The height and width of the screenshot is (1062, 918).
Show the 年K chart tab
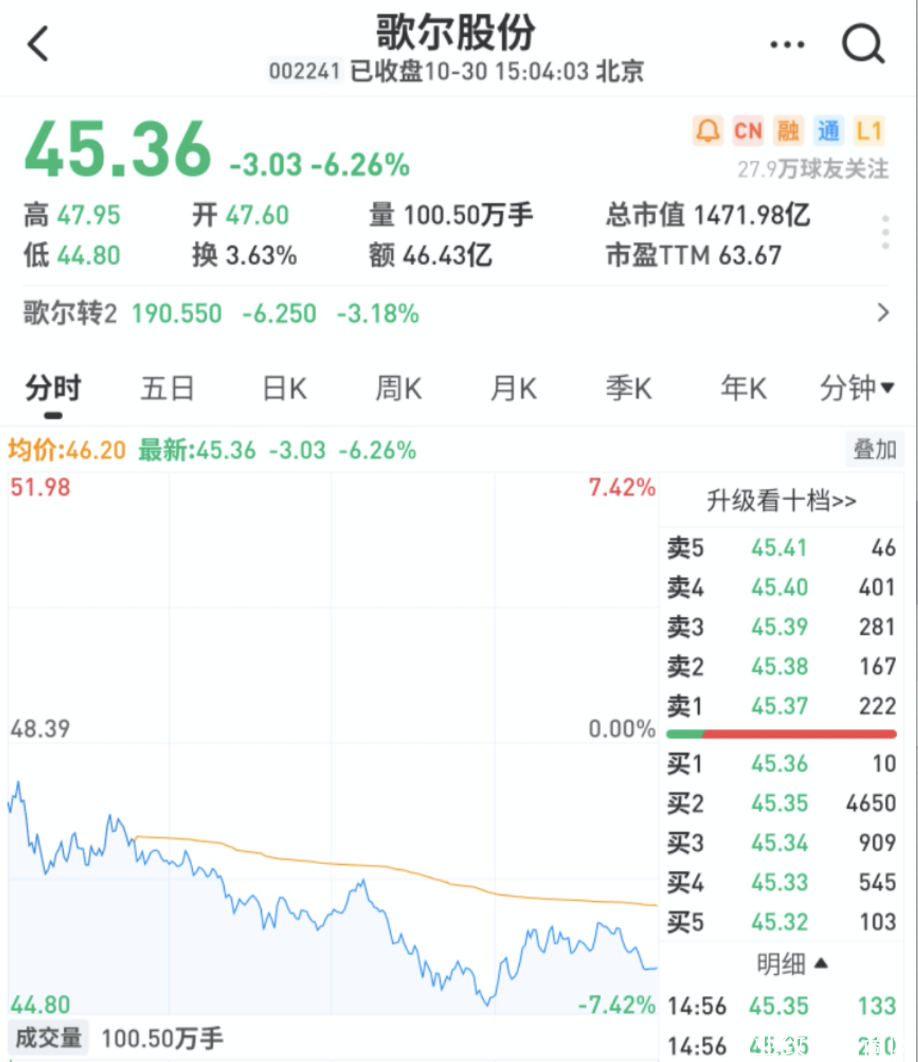coord(743,388)
